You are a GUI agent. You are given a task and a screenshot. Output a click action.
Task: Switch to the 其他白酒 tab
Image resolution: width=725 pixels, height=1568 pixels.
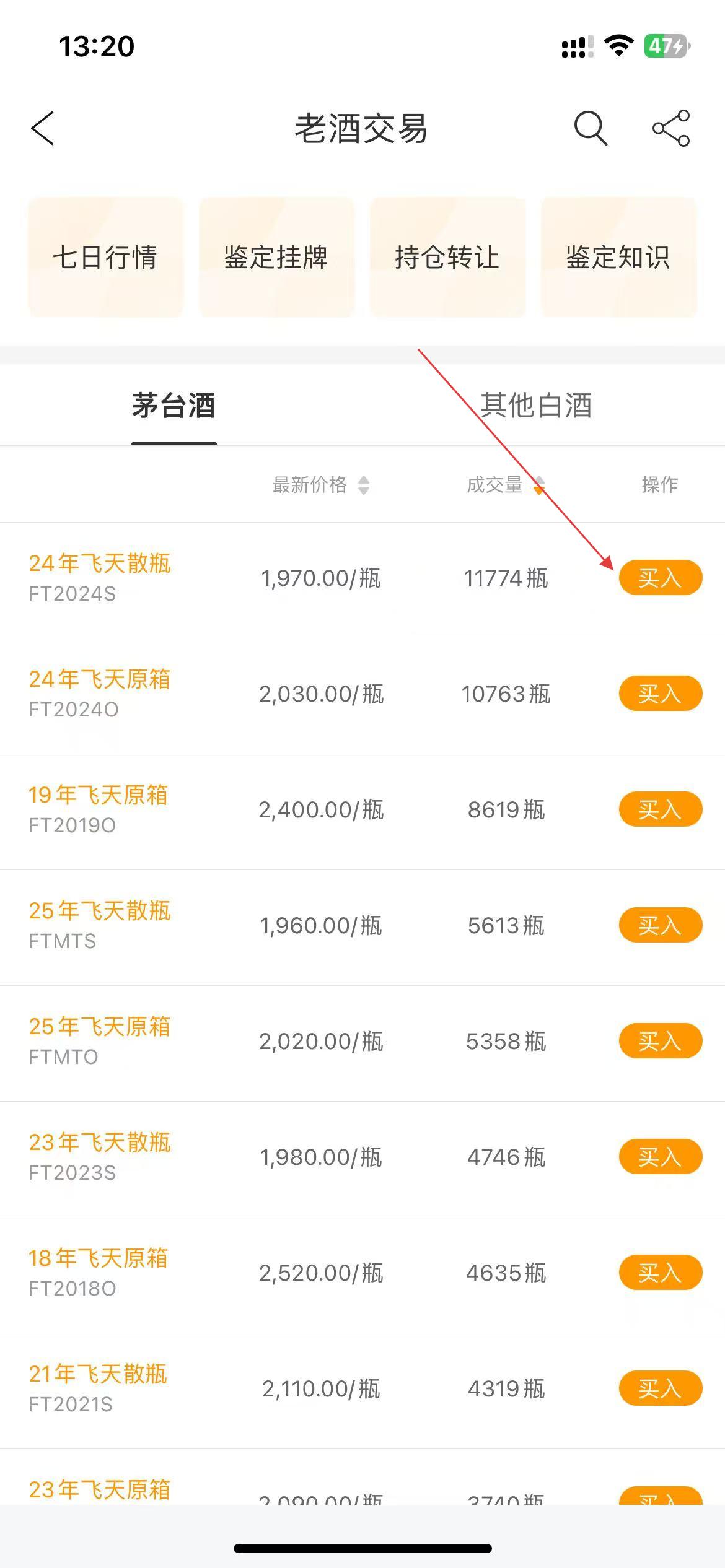[x=536, y=406]
